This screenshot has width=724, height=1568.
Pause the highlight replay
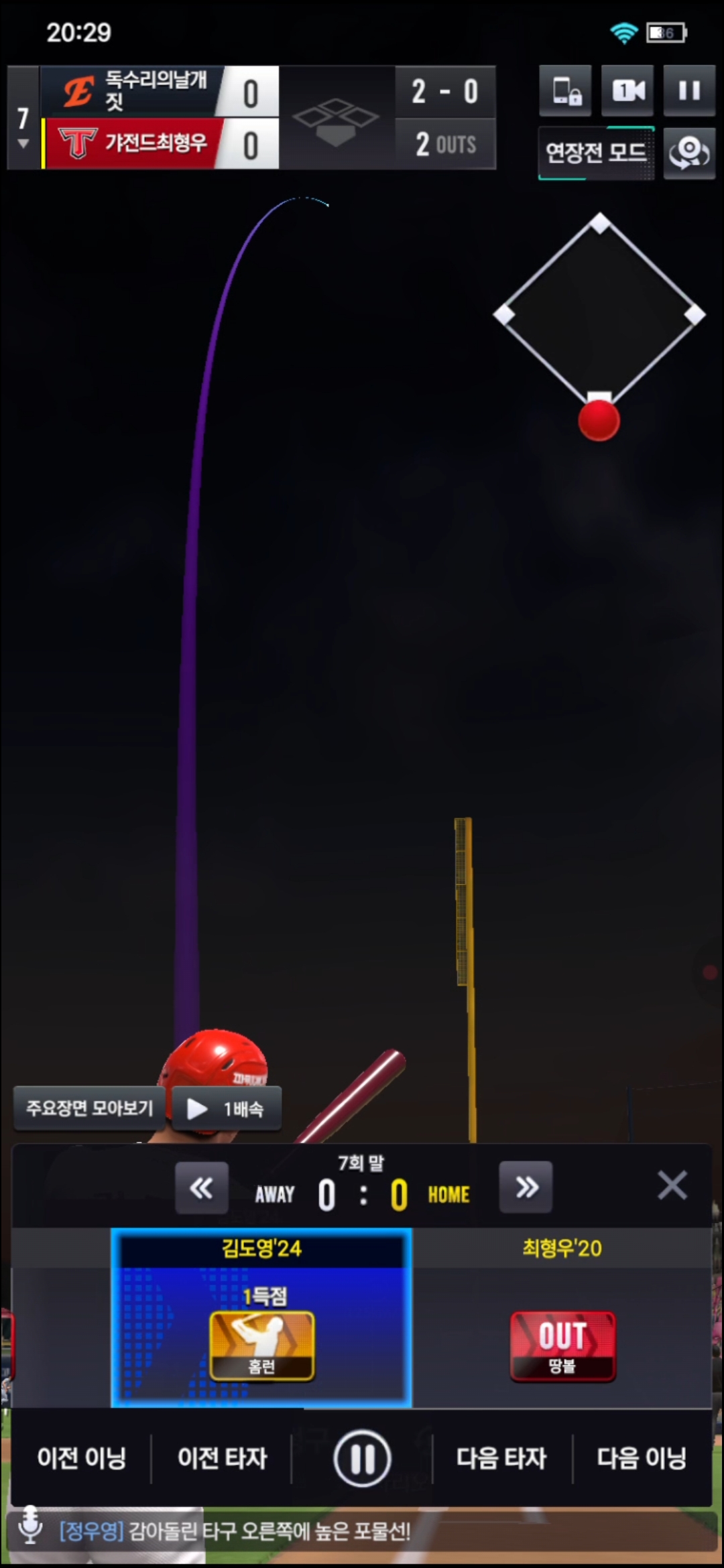click(362, 1458)
